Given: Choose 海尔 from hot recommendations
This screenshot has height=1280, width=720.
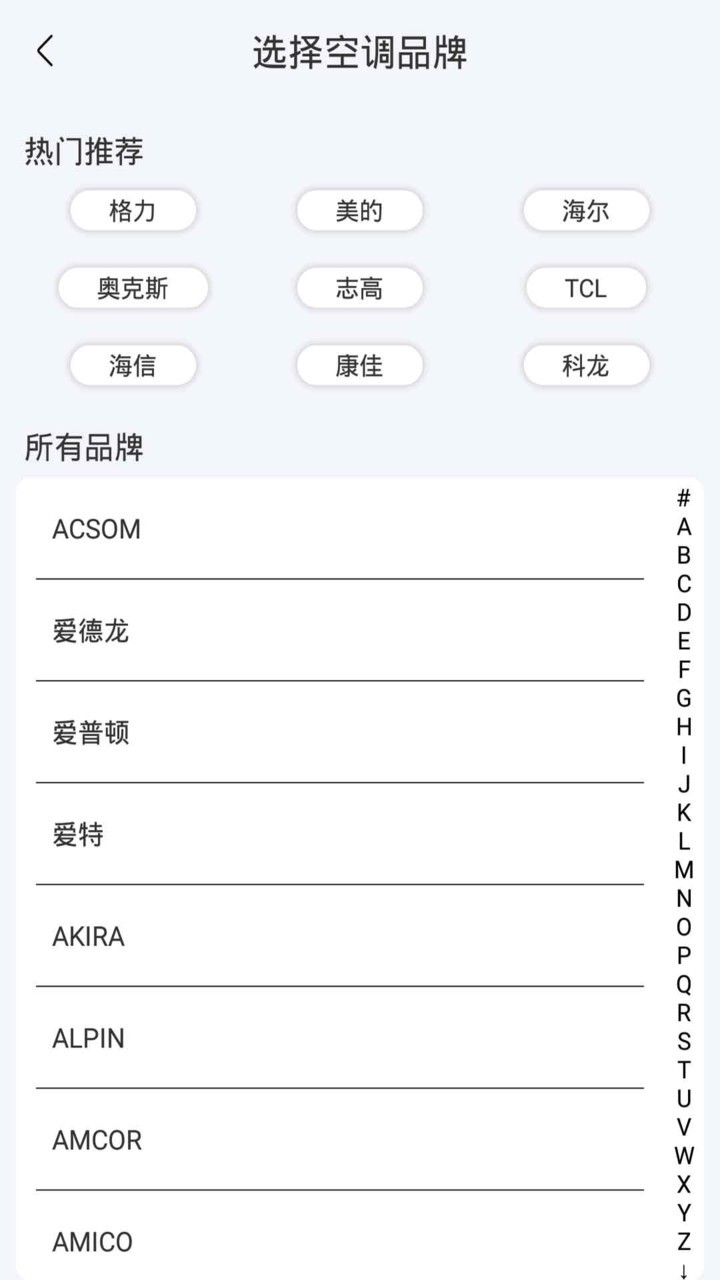Looking at the screenshot, I should click(586, 211).
